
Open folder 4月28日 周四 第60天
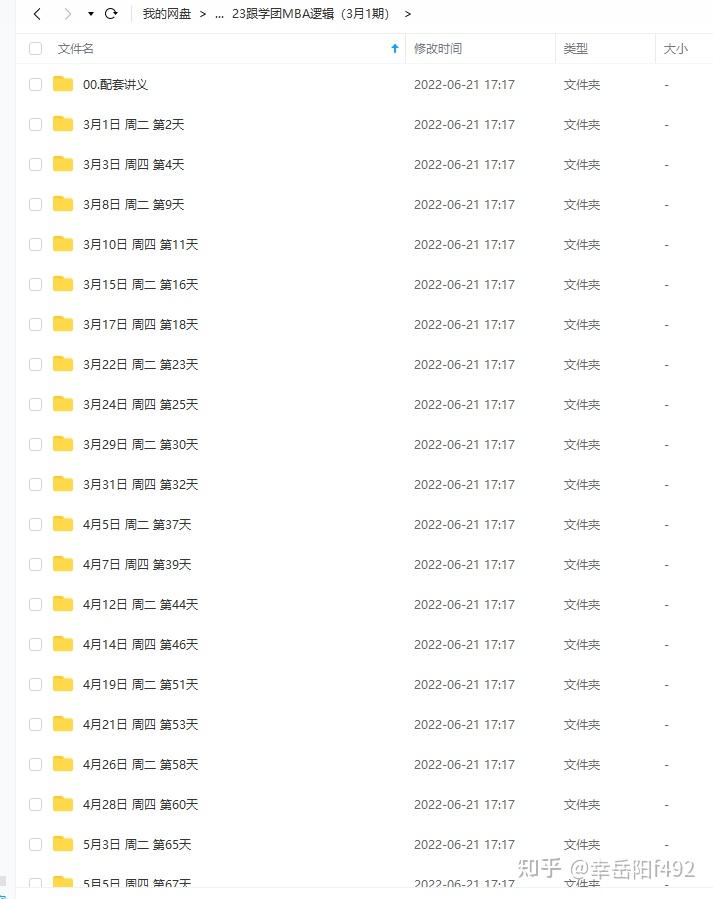[x=140, y=804]
